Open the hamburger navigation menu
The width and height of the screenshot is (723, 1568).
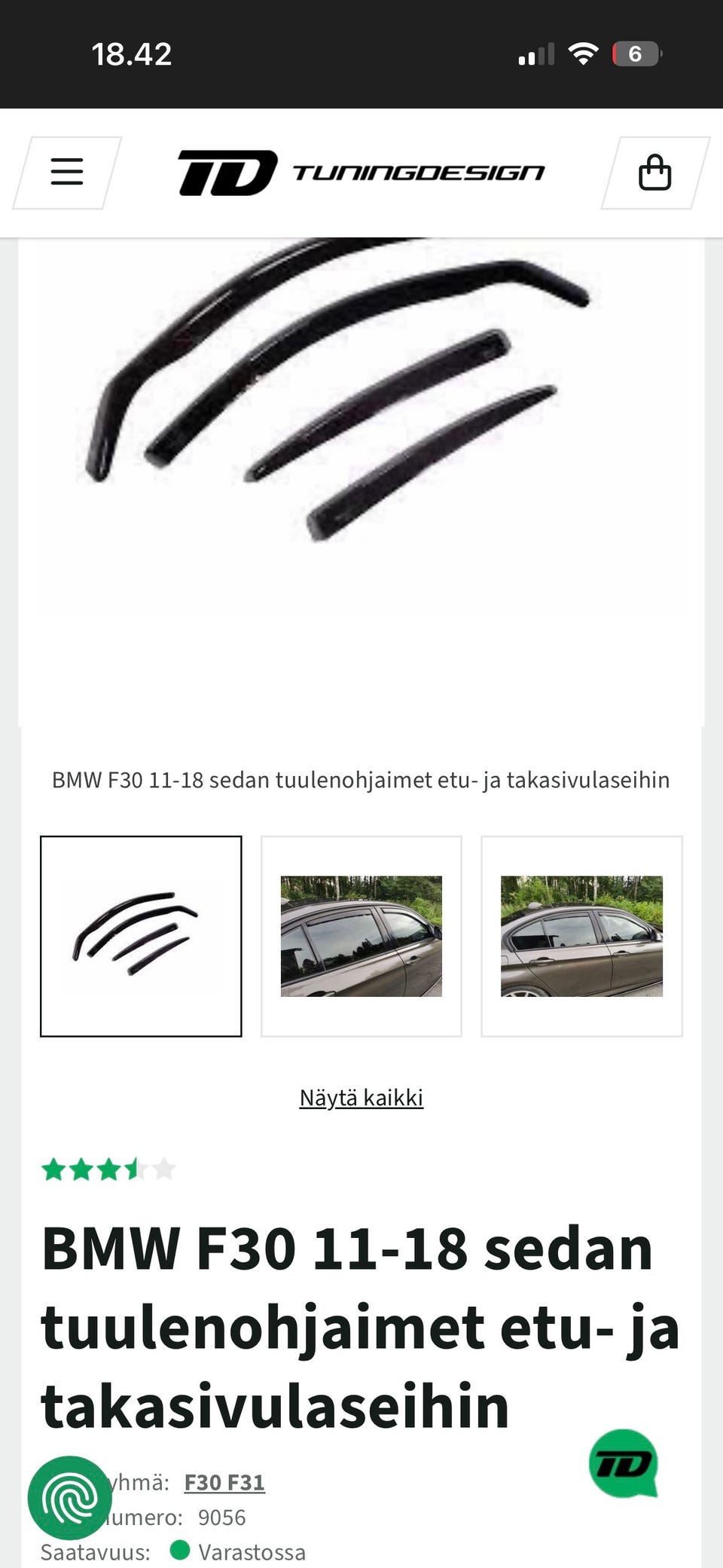pyautogui.click(x=67, y=173)
